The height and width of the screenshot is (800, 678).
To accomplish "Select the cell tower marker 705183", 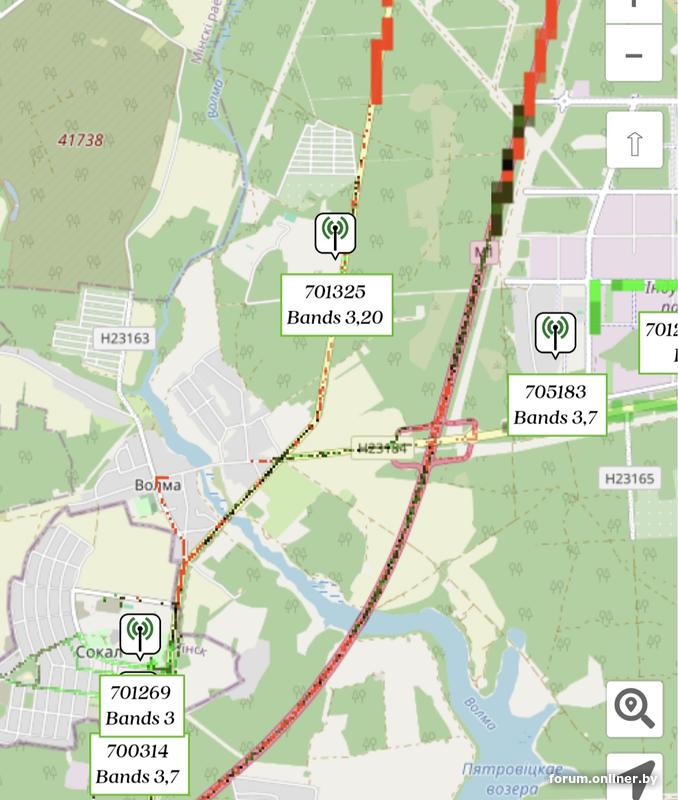I will tap(555, 333).
